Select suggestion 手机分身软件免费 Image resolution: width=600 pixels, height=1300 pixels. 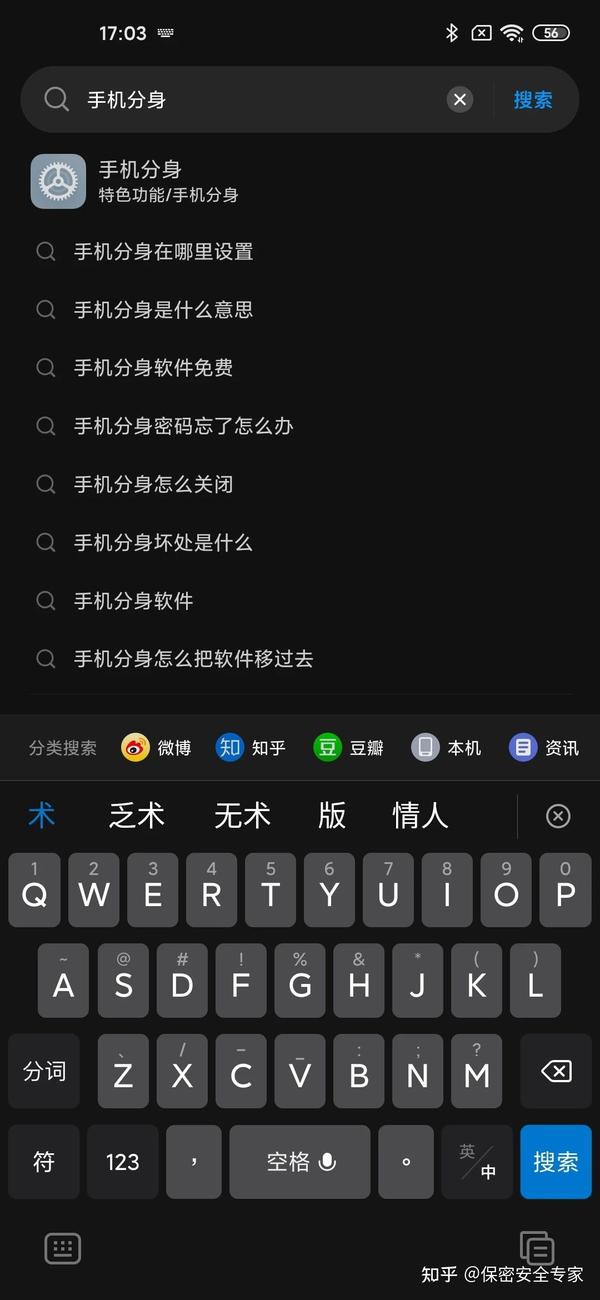(153, 368)
